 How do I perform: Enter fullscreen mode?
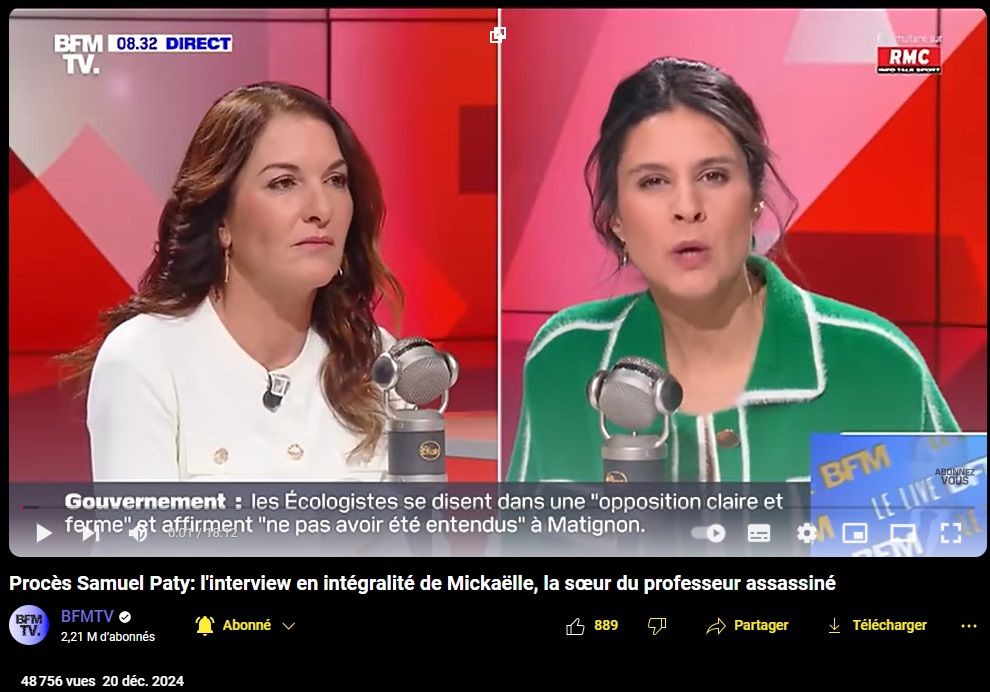pos(951,533)
